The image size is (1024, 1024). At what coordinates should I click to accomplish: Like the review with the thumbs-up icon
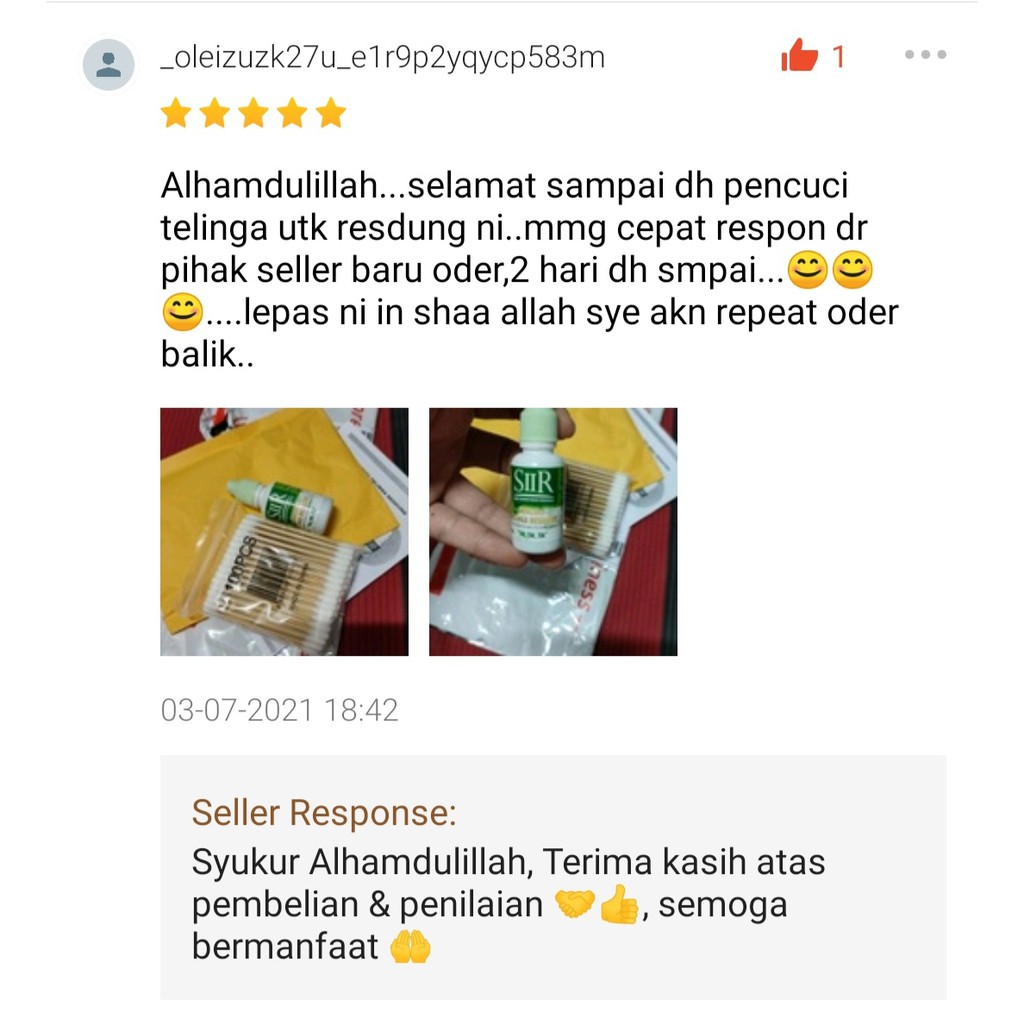799,56
